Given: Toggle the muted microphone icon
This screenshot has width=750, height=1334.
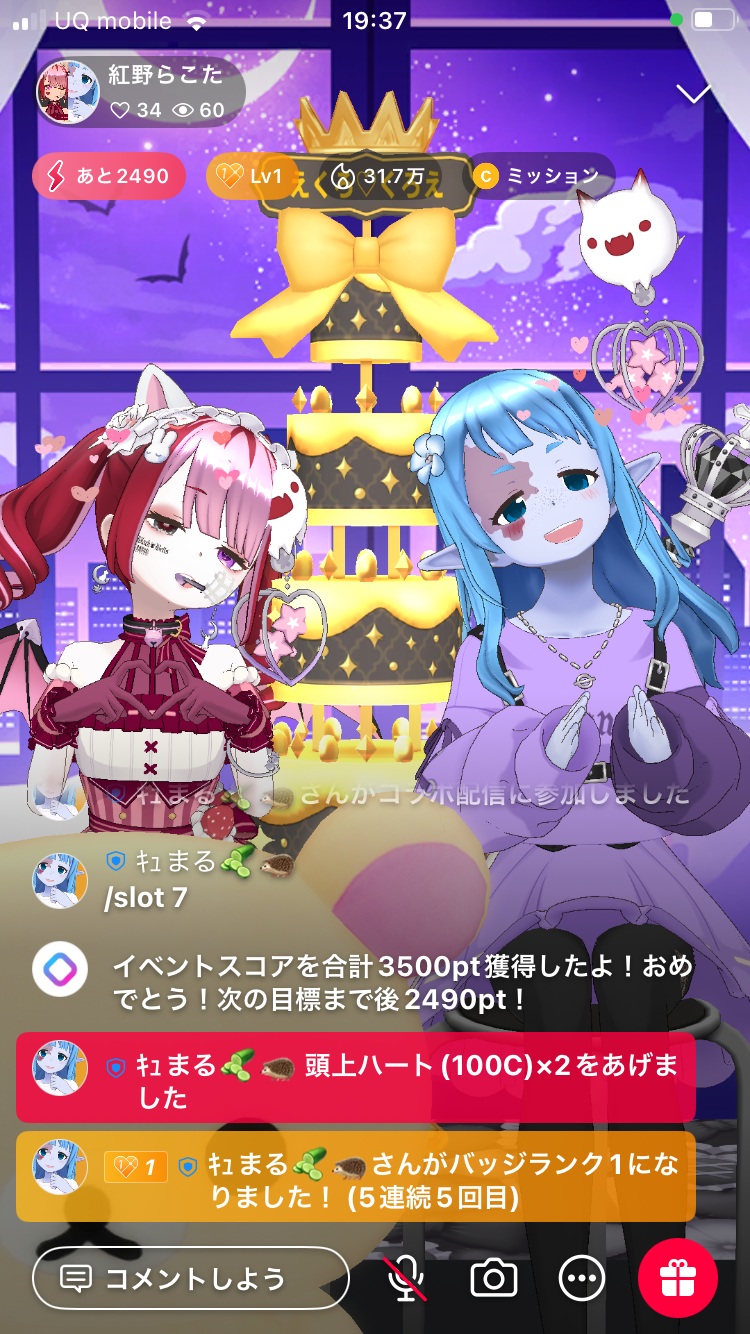Looking at the screenshot, I should coord(405,1278).
